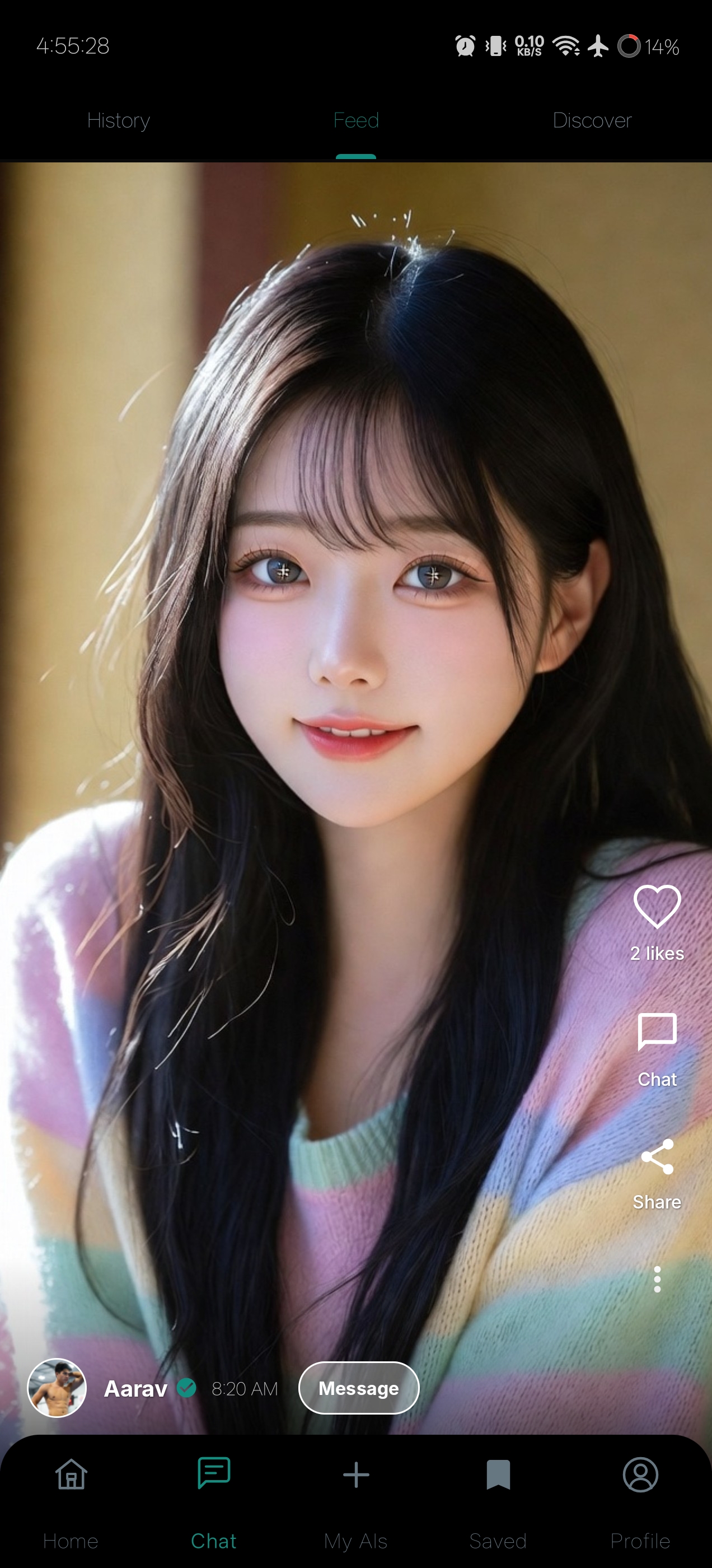Open Aarav's profile picture thumbnail
Viewport: 712px width, 1568px height.
pyautogui.click(x=57, y=1388)
